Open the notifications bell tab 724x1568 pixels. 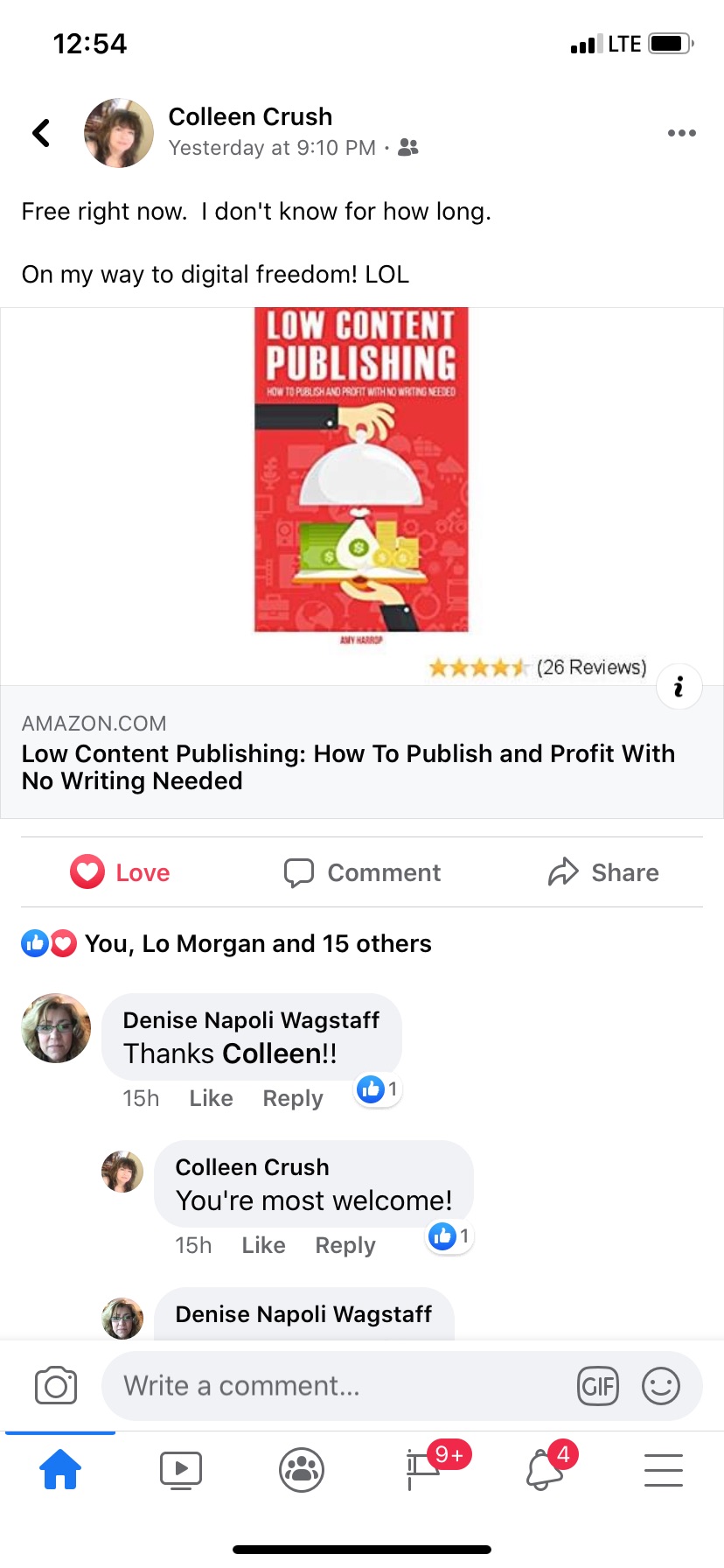(x=544, y=1470)
